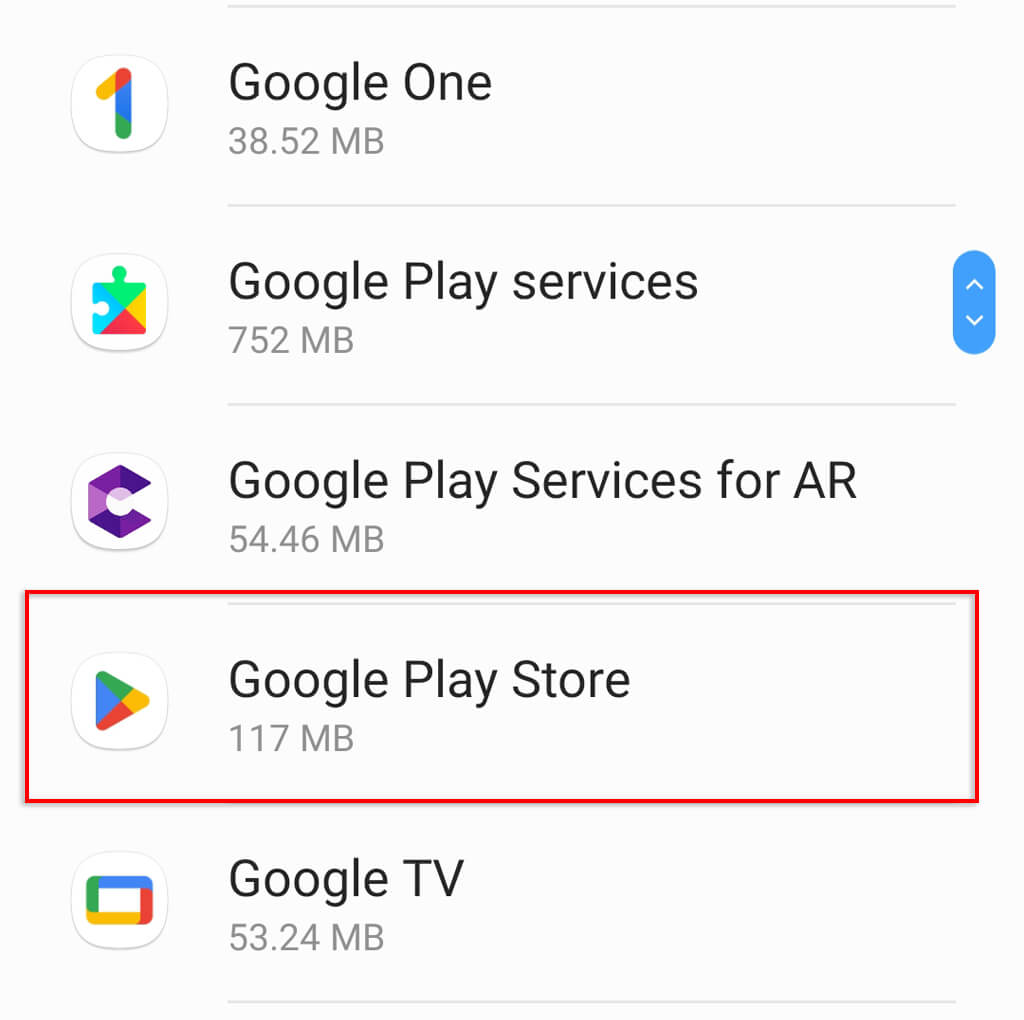The height and width of the screenshot is (1020, 1024).
Task: Tap the blue fast-scroll handle
Action: tap(974, 302)
